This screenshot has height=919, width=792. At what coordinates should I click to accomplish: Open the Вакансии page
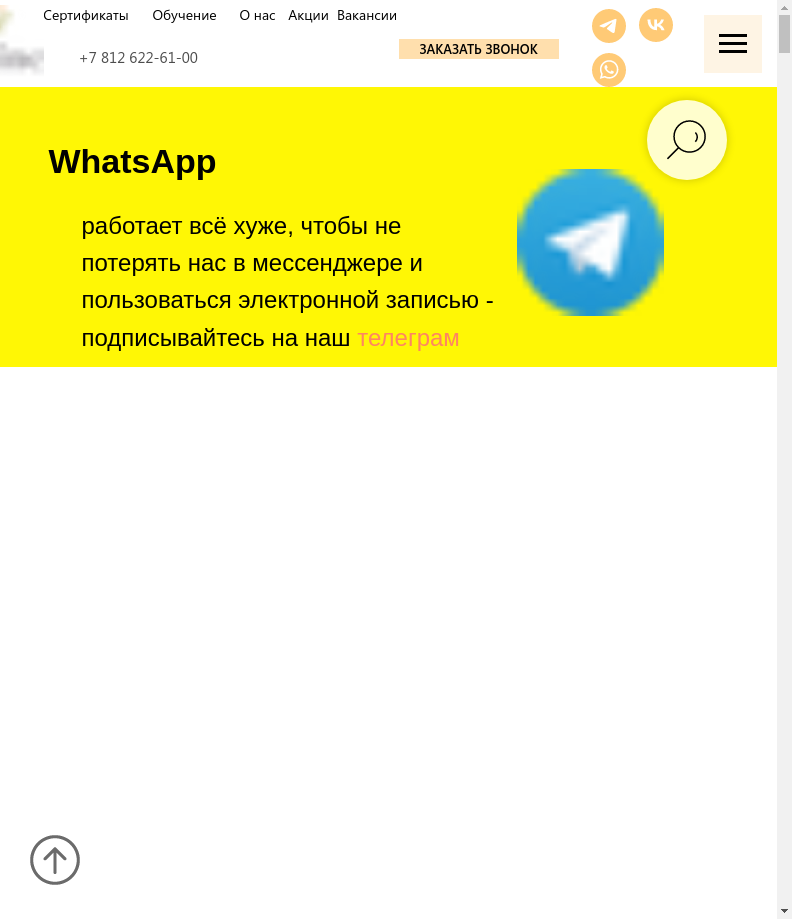tap(367, 16)
